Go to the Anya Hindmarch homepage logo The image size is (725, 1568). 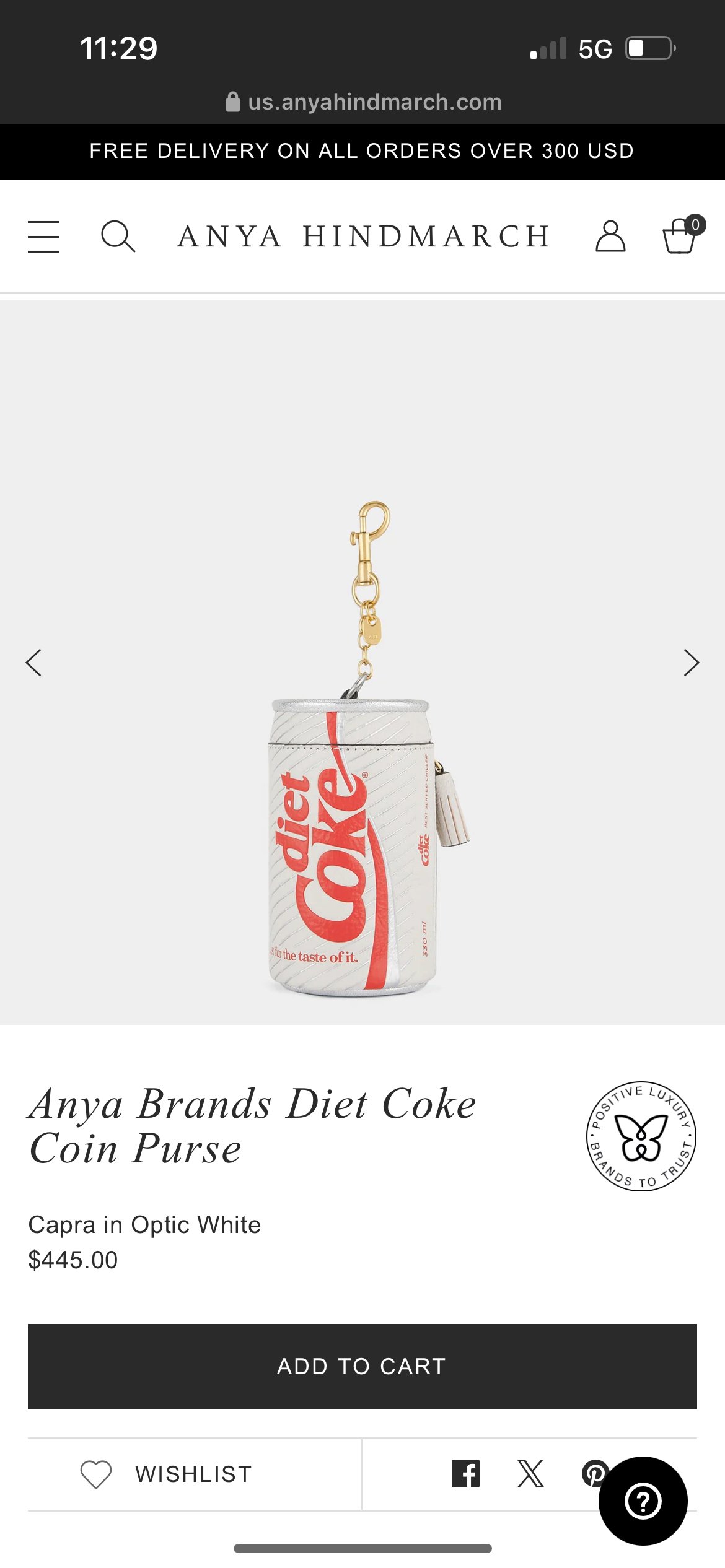364,237
